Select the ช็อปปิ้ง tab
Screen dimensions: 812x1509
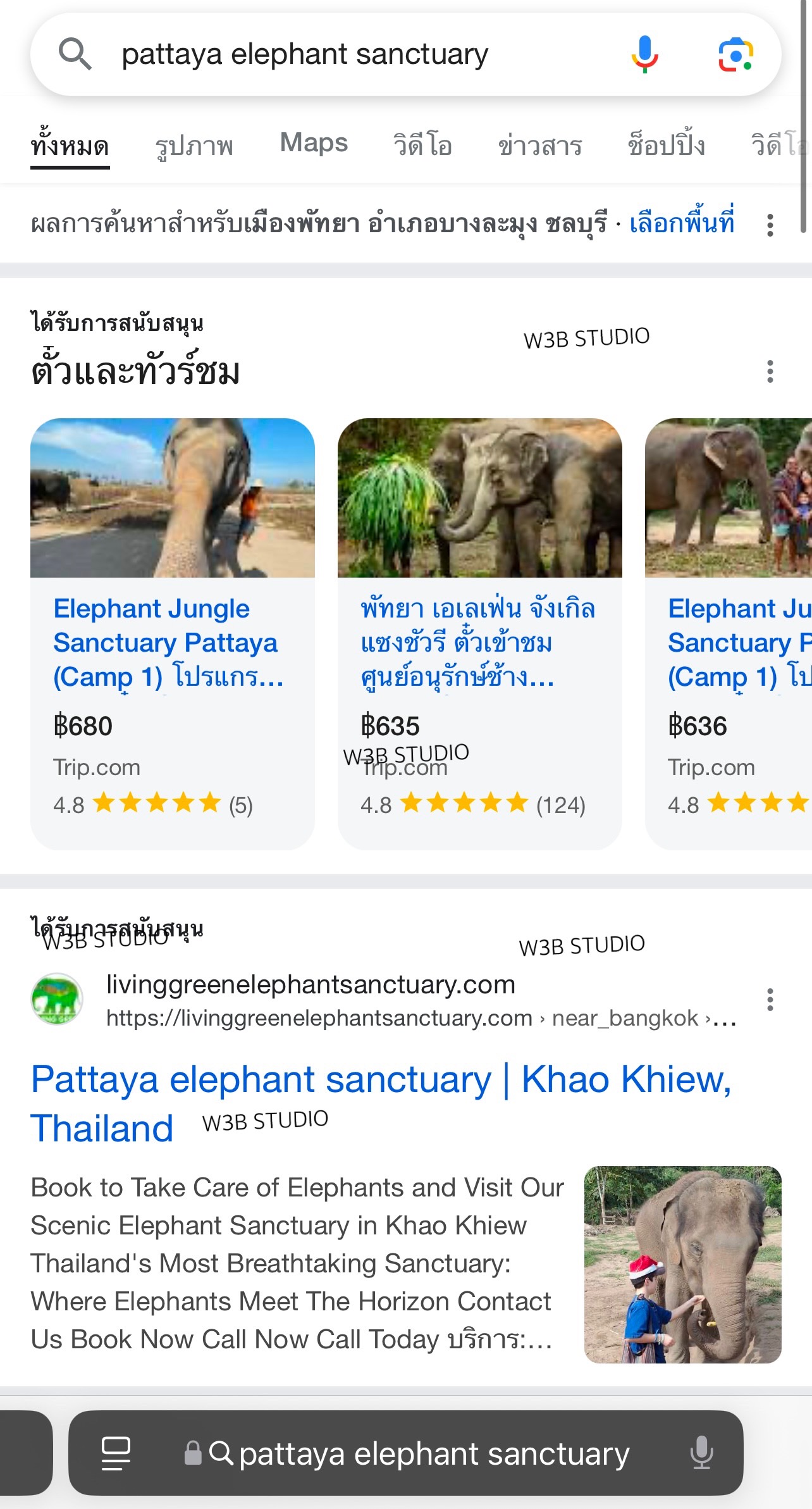[x=666, y=146]
